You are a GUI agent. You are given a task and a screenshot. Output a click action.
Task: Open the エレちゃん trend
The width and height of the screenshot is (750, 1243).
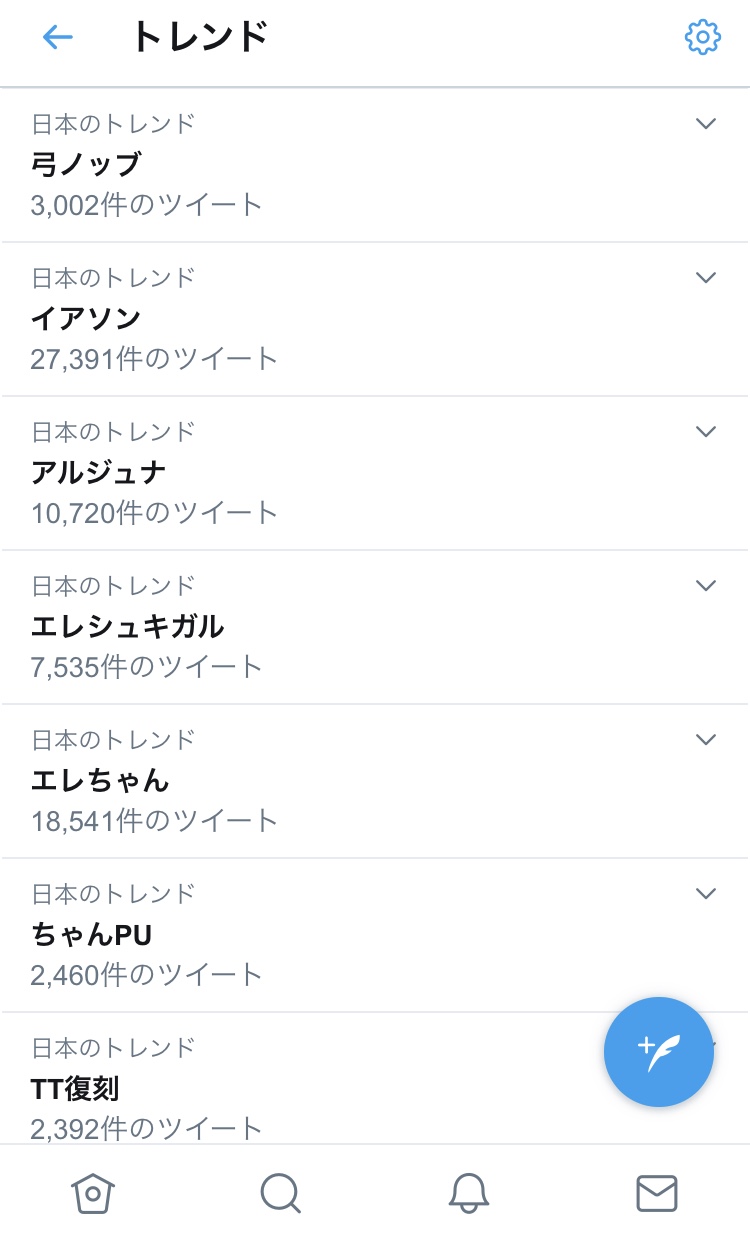point(100,780)
